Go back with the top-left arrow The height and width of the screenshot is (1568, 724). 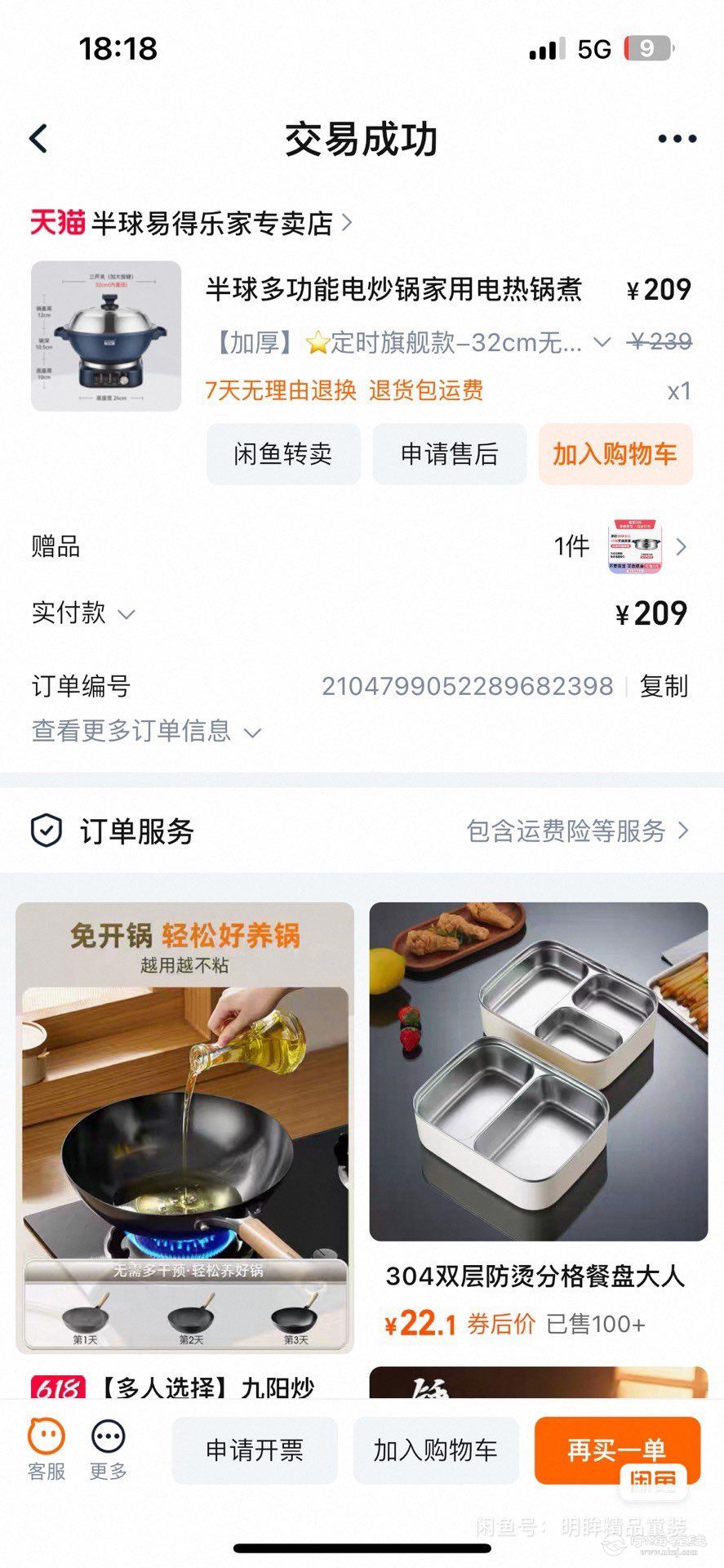pos(39,139)
